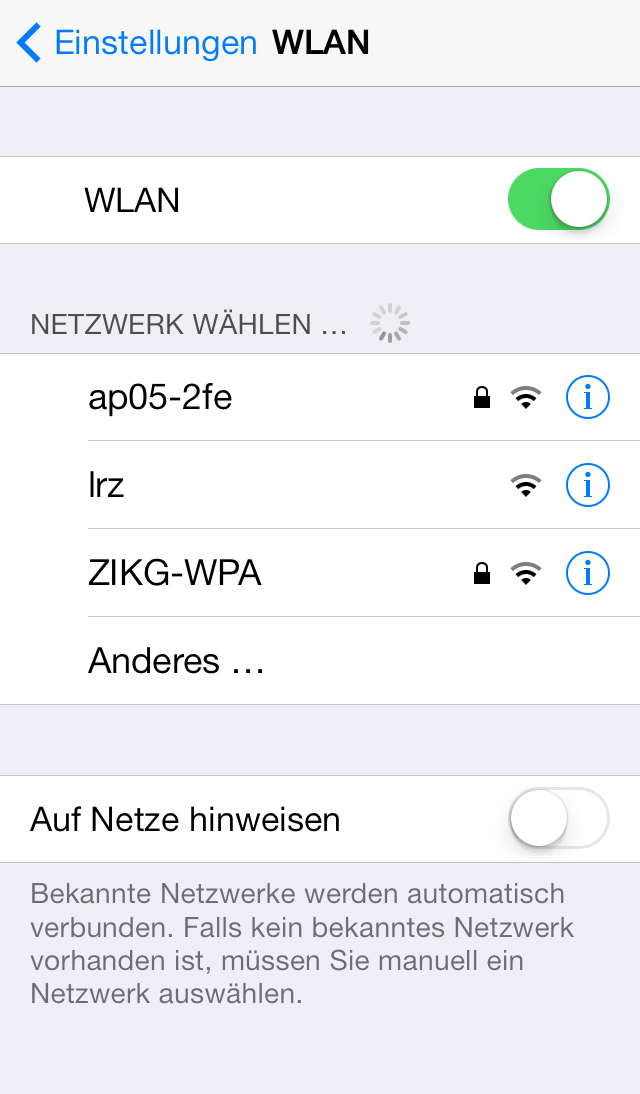
Task: Turn off the WLAN switch
Action: pyautogui.click(x=558, y=199)
